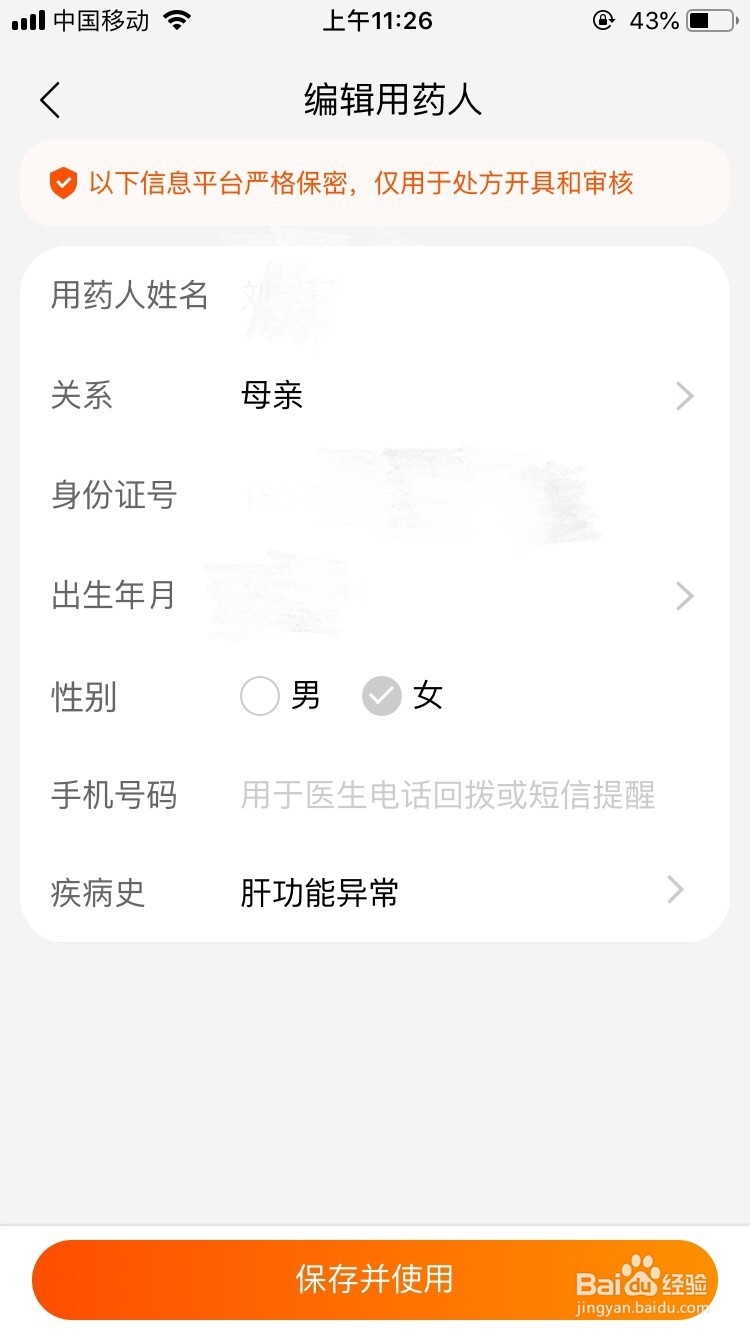This screenshot has width=750, height=1334.
Task: Tap the back arrow to exit editing
Action: (50, 100)
